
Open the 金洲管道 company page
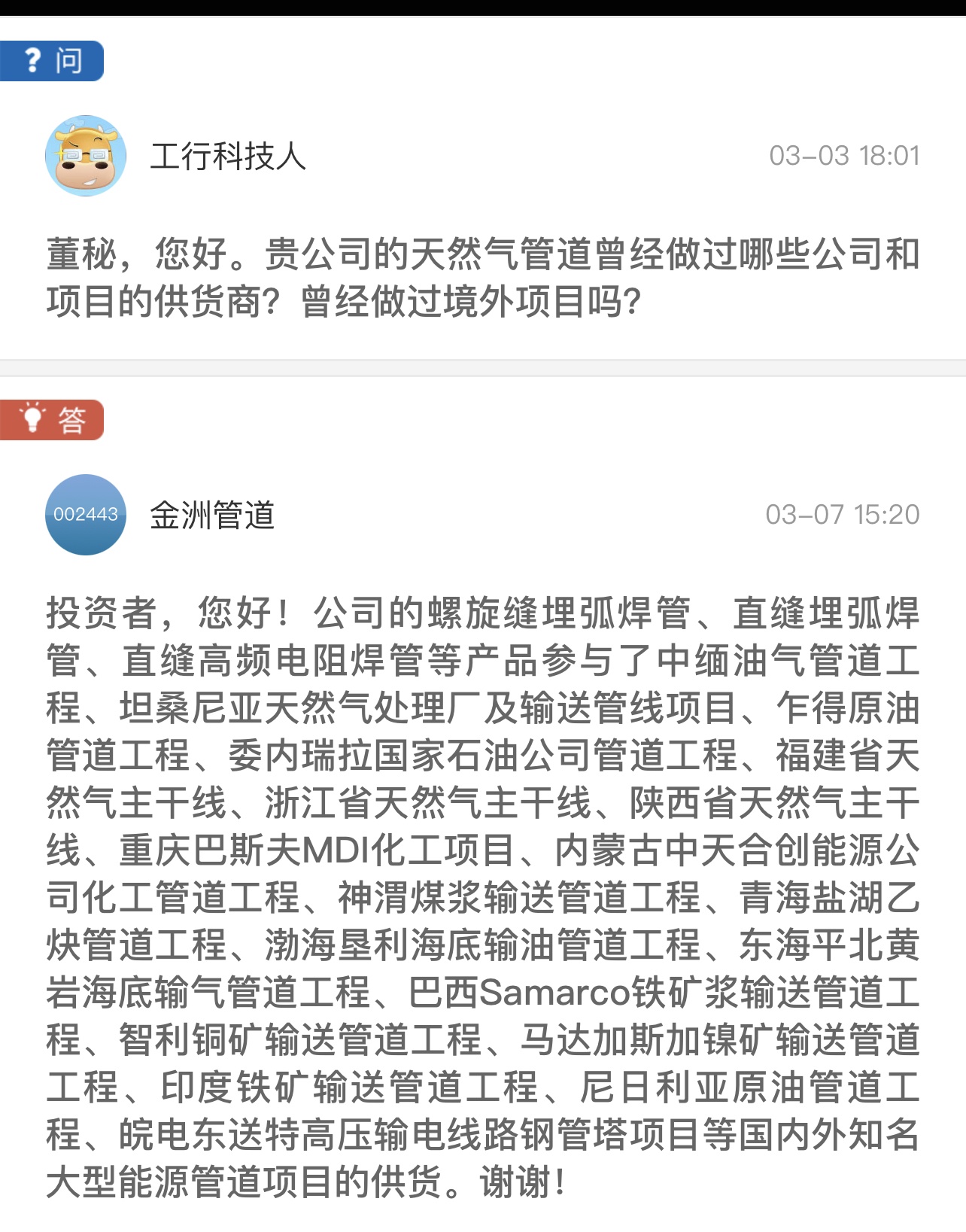point(212,515)
